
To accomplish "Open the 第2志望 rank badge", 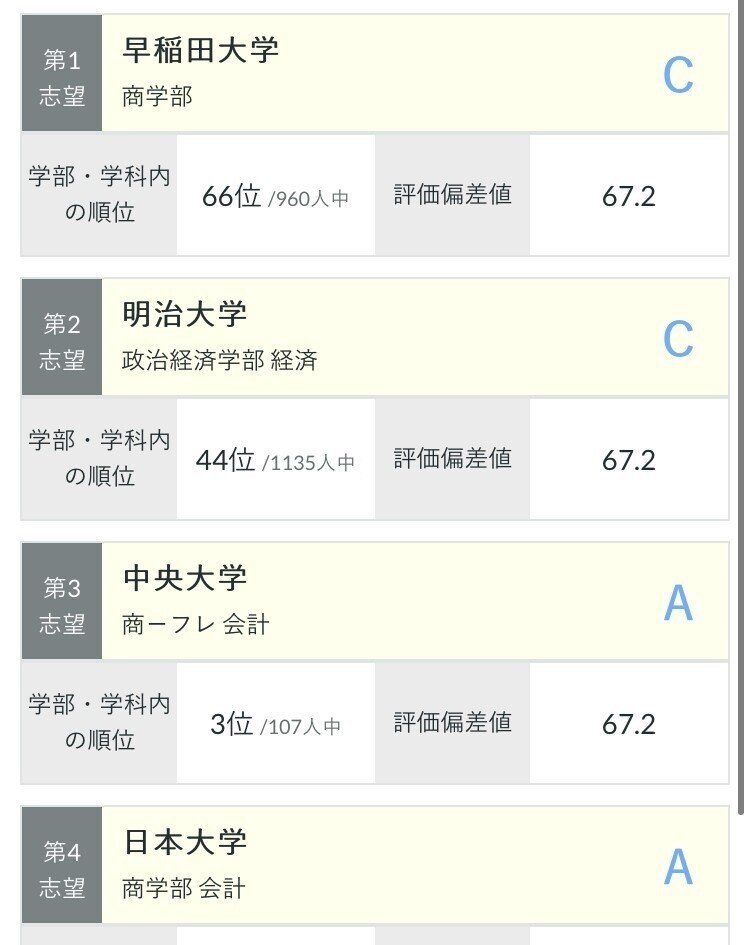I will click(61, 335).
